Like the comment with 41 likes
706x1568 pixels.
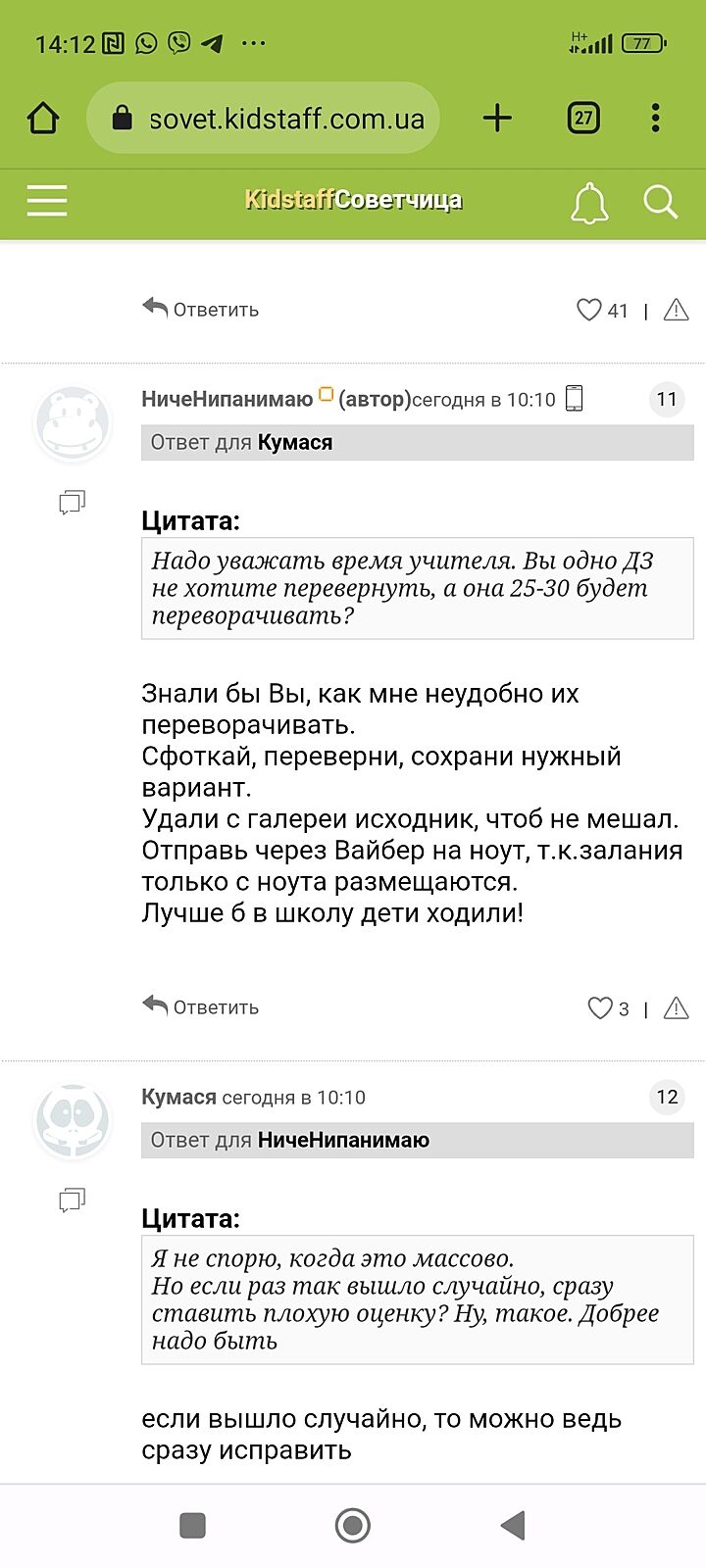click(x=588, y=310)
